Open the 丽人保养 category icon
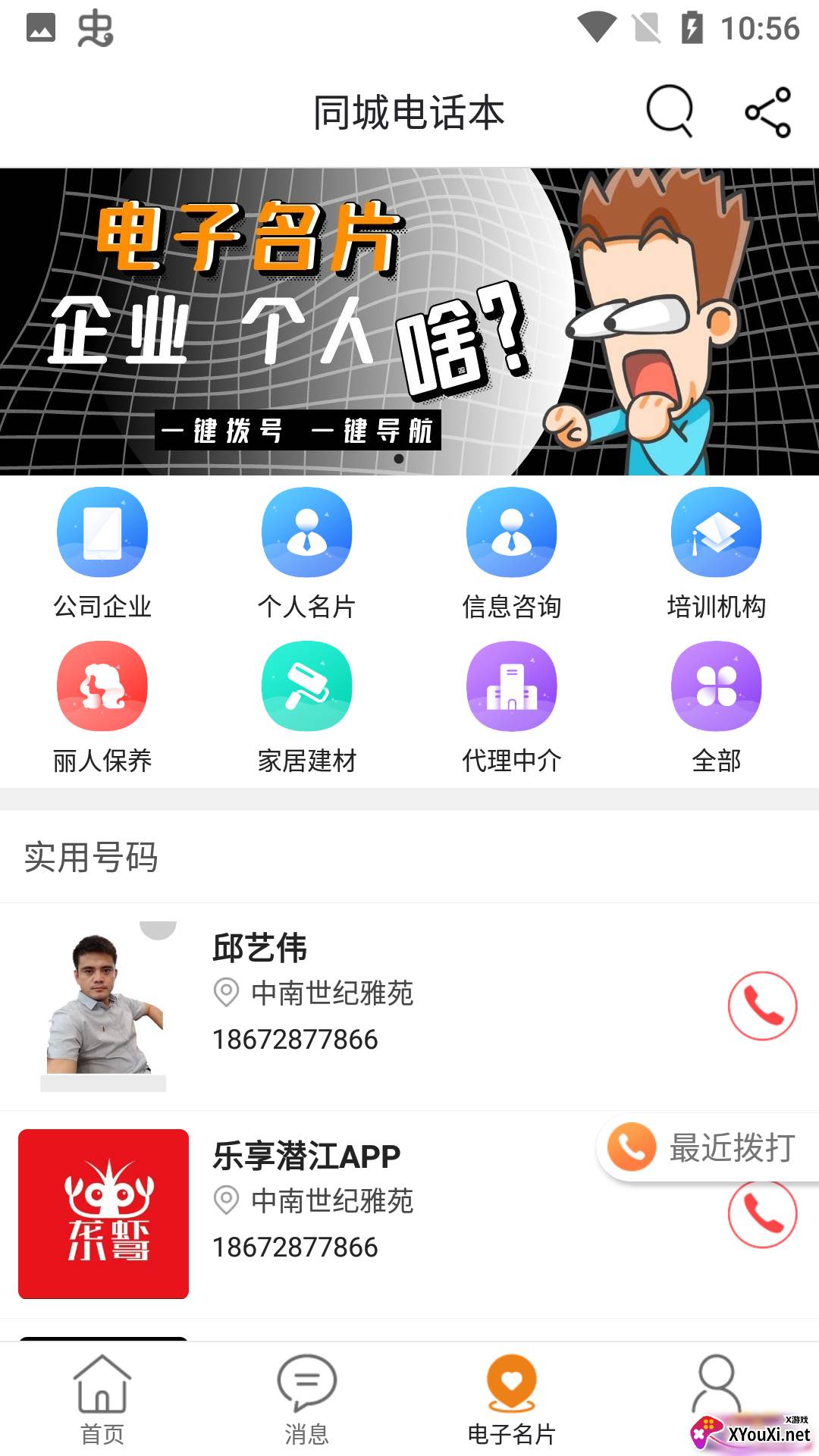This screenshot has height=1456, width=819. point(102,685)
